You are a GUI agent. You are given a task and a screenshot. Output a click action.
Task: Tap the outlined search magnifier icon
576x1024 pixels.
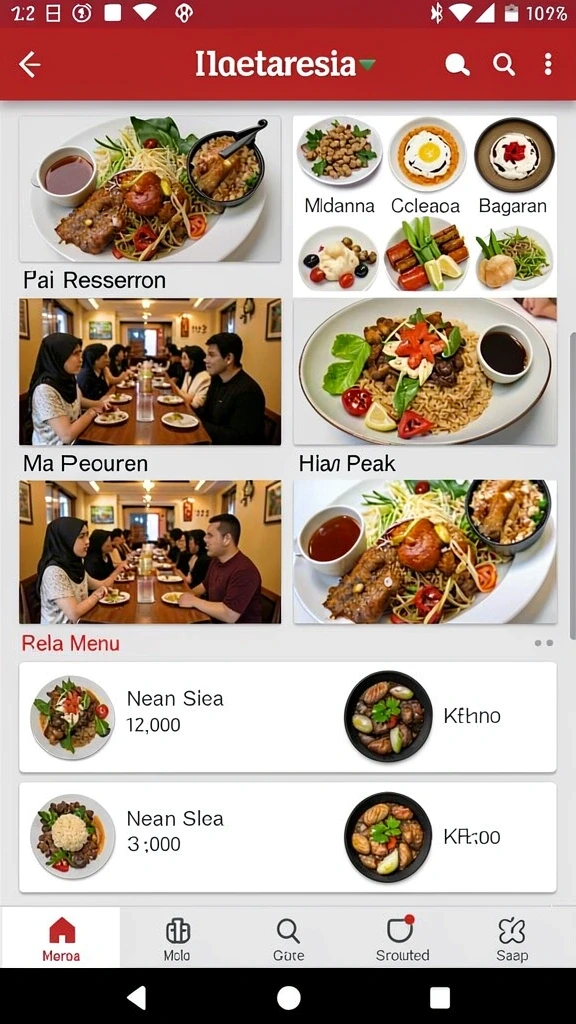tap(504, 65)
